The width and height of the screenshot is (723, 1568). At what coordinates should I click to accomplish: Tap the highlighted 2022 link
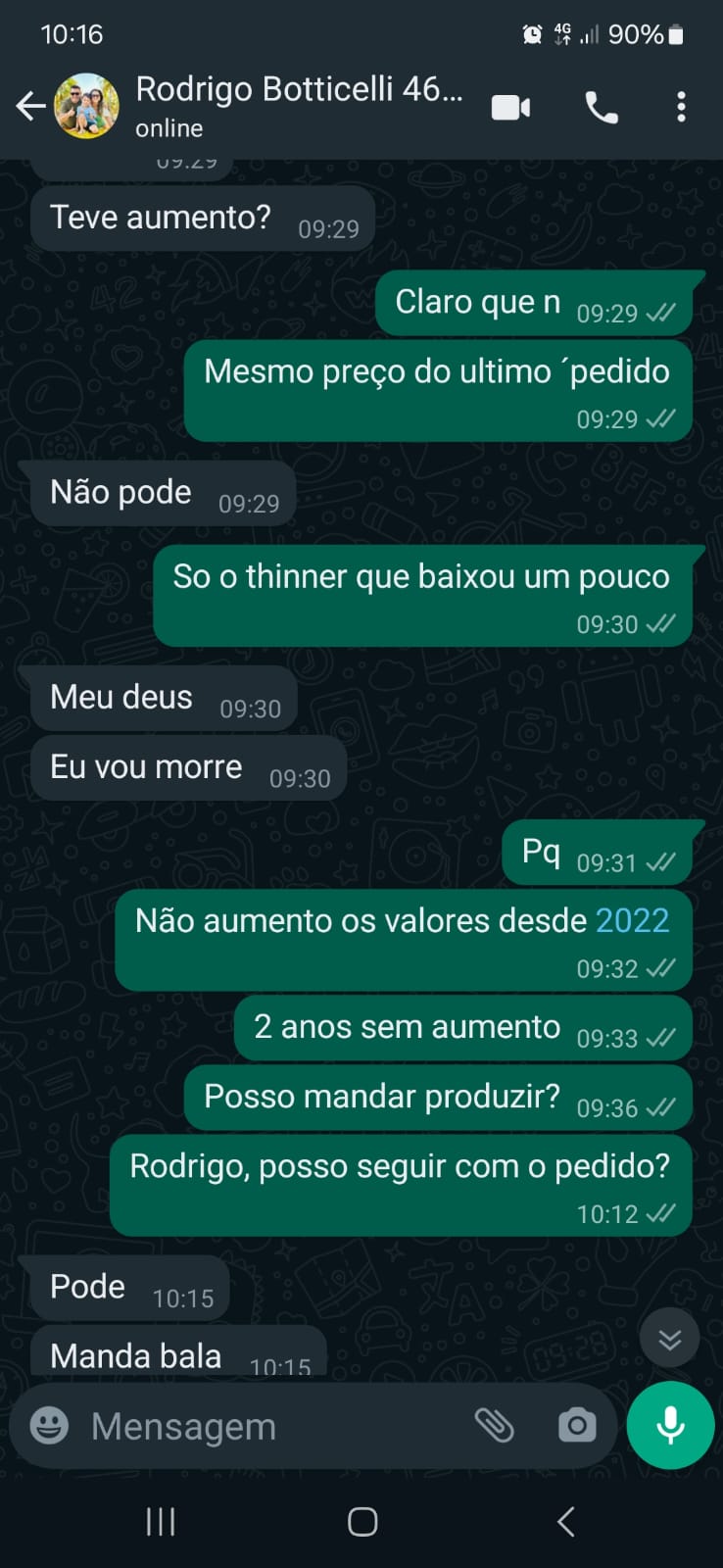coord(632,920)
